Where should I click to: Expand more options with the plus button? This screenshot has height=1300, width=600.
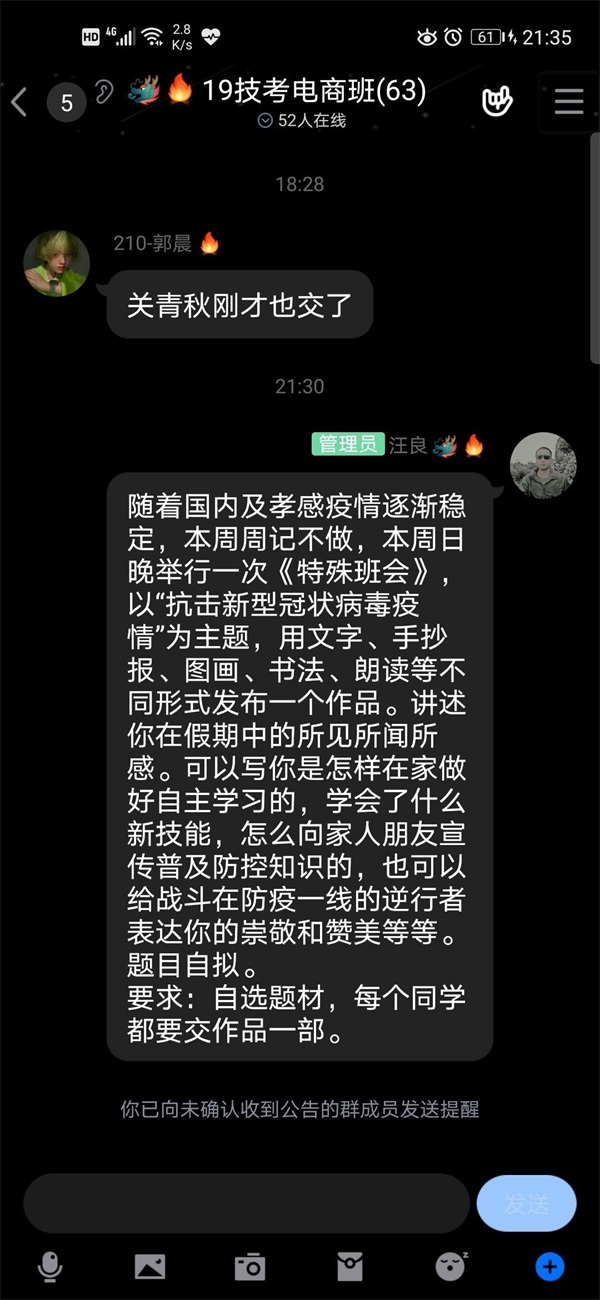(x=549, y=1267)
